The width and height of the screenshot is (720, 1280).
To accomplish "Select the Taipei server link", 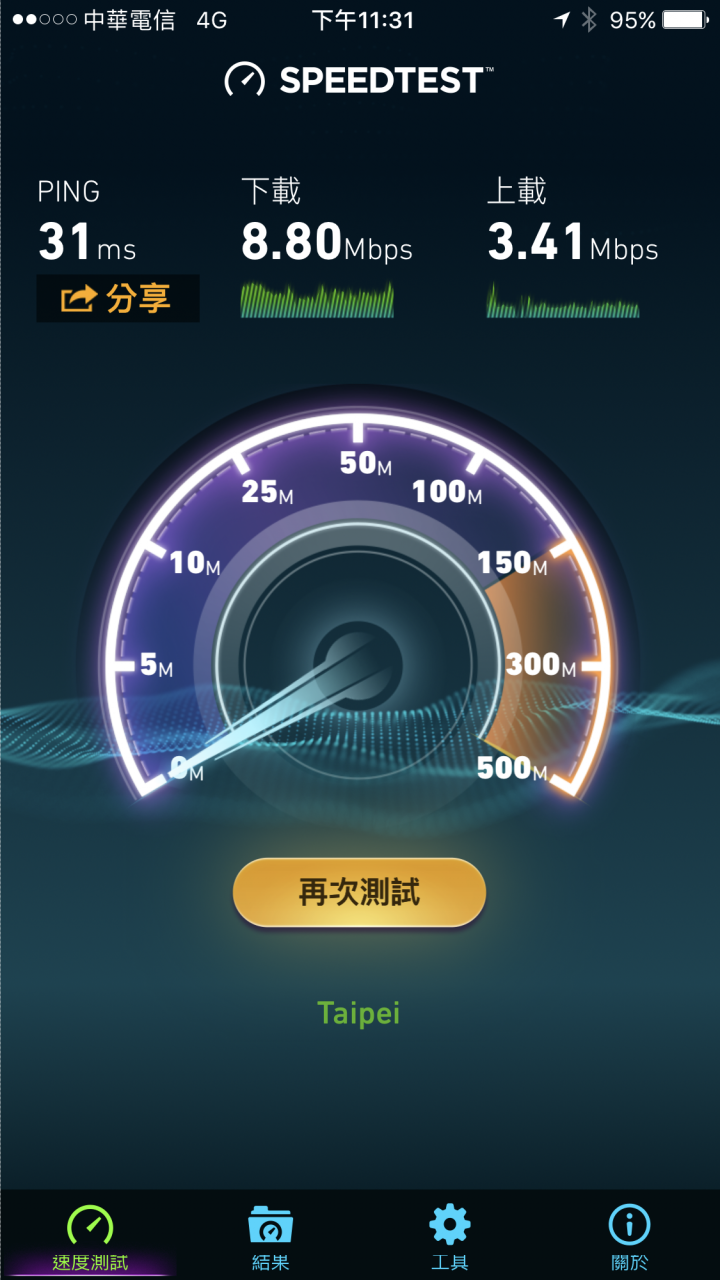I will (359, 1013).
